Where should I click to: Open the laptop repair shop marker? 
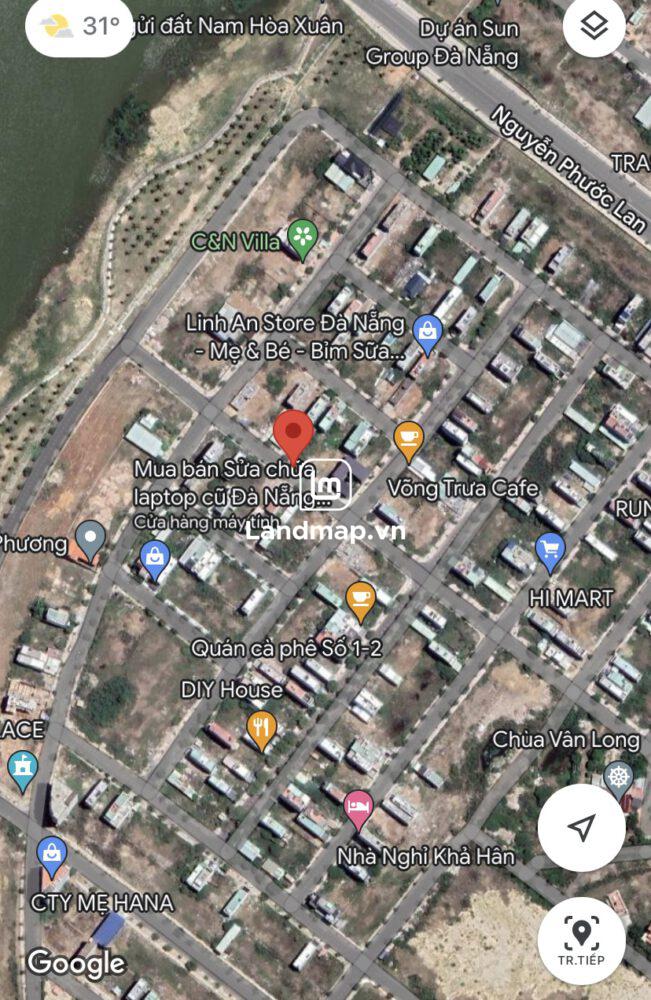(155, 558)
